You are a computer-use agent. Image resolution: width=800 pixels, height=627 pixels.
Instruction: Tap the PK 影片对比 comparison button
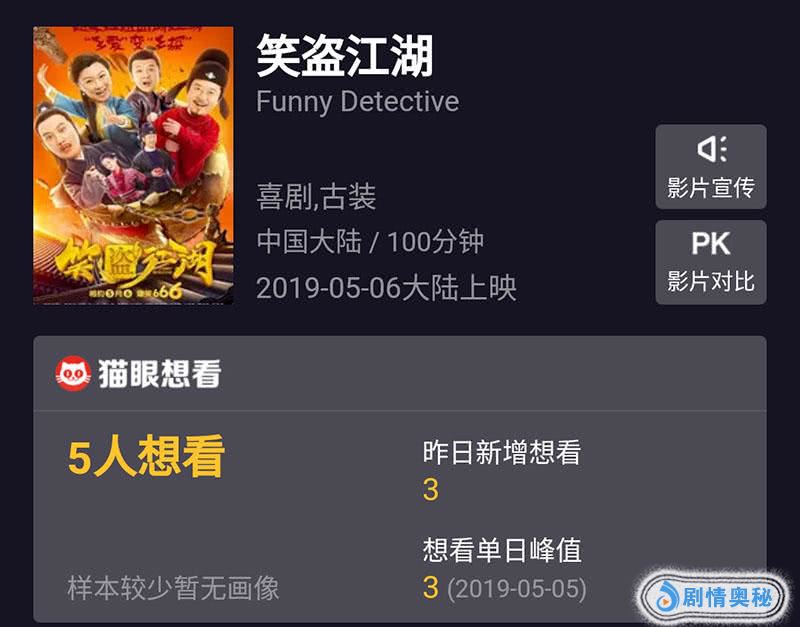click(x=710, y=262)
